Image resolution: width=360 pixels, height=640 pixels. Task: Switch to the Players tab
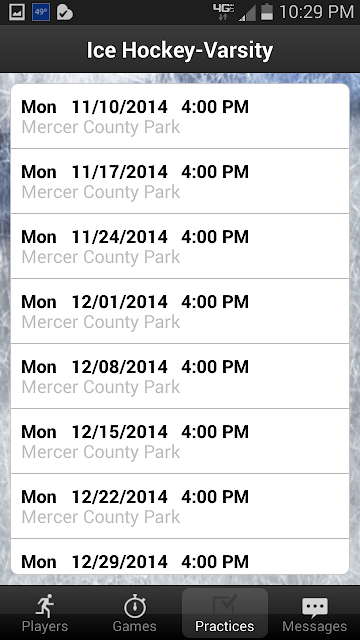(x=45, y=613)
